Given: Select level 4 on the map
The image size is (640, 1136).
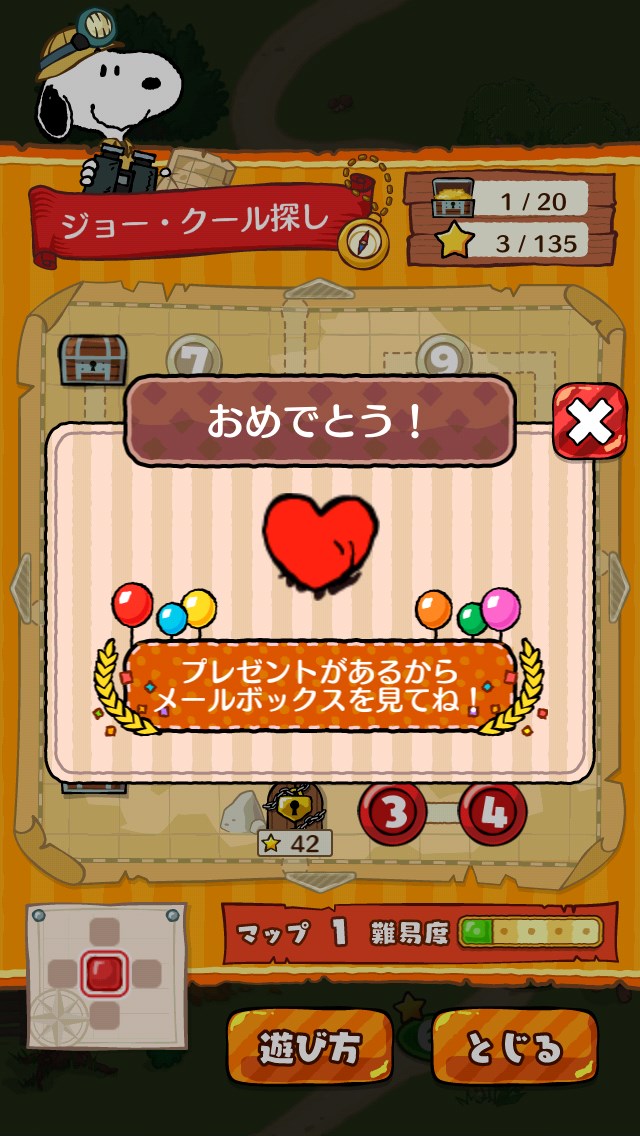Looking at the screenshot, I should pyautogui.click(x=492, y=811).
